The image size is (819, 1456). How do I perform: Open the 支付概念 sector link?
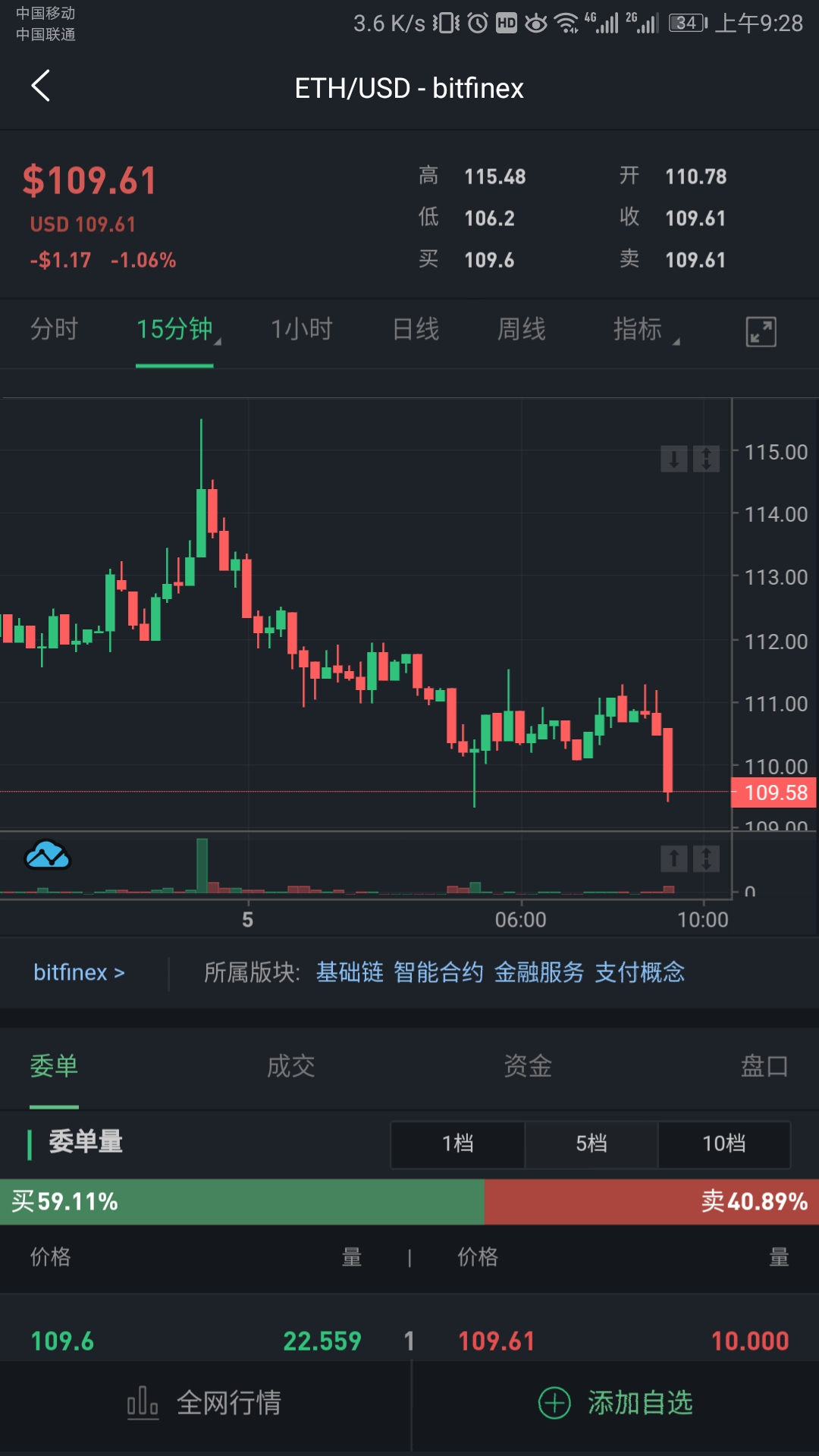[x=639, y=971]
